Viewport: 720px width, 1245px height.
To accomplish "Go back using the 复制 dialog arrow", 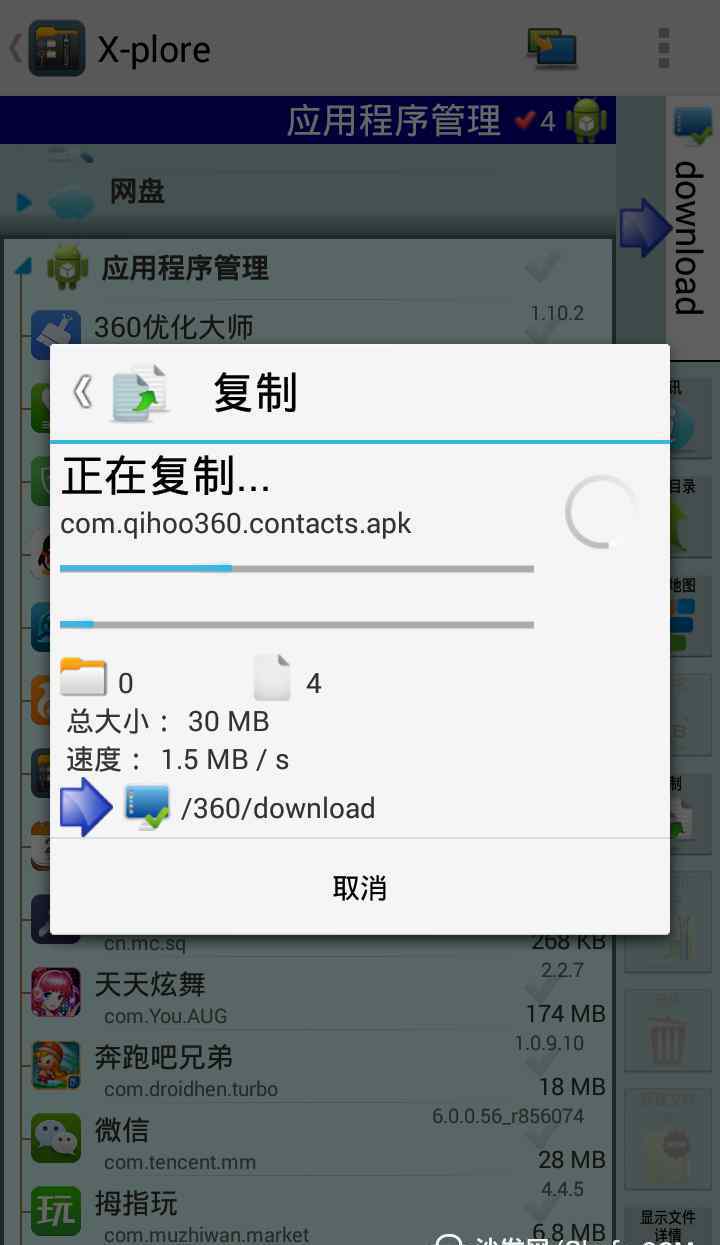I will [x=84, y=391].
